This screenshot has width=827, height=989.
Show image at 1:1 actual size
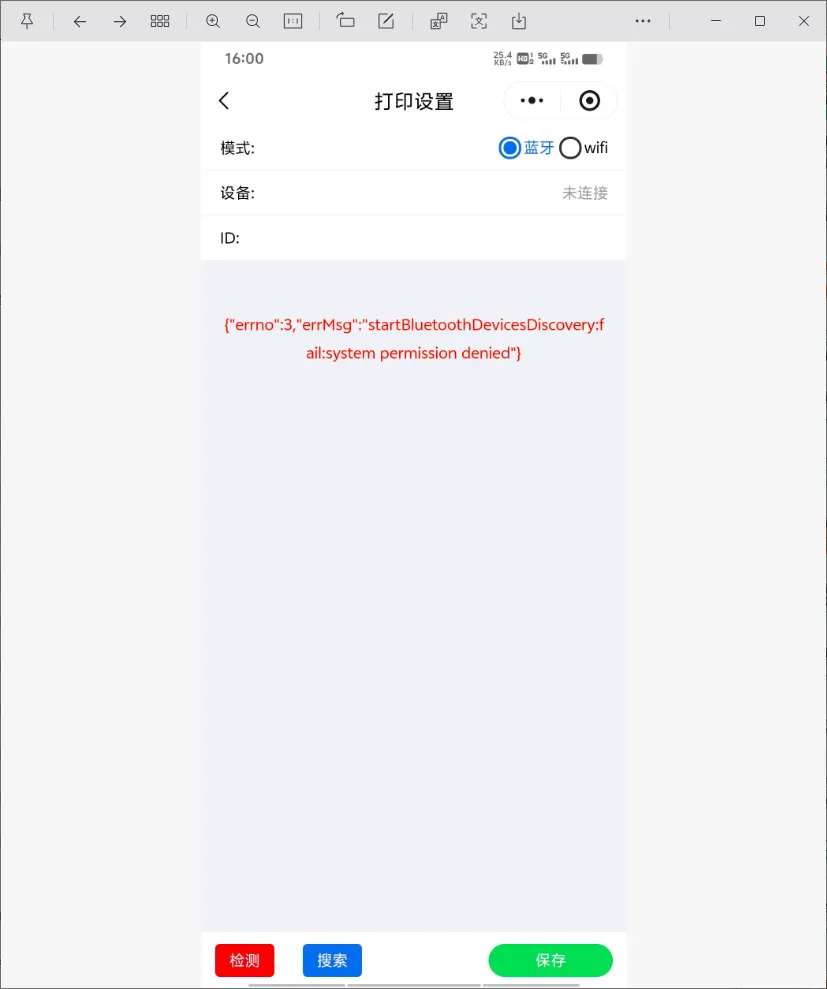coord(293,21)
